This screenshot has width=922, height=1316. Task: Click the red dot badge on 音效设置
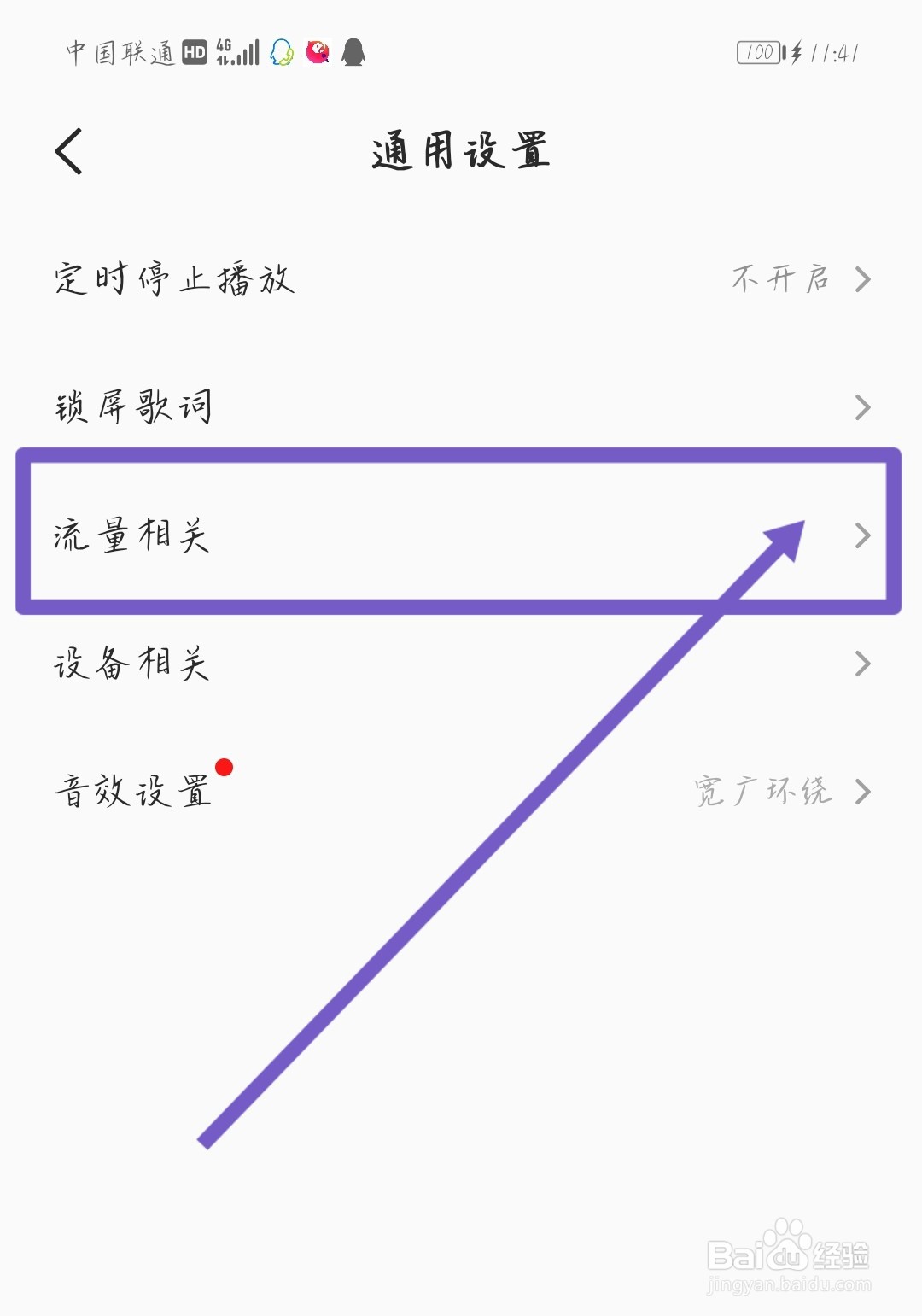click(224, 766)
